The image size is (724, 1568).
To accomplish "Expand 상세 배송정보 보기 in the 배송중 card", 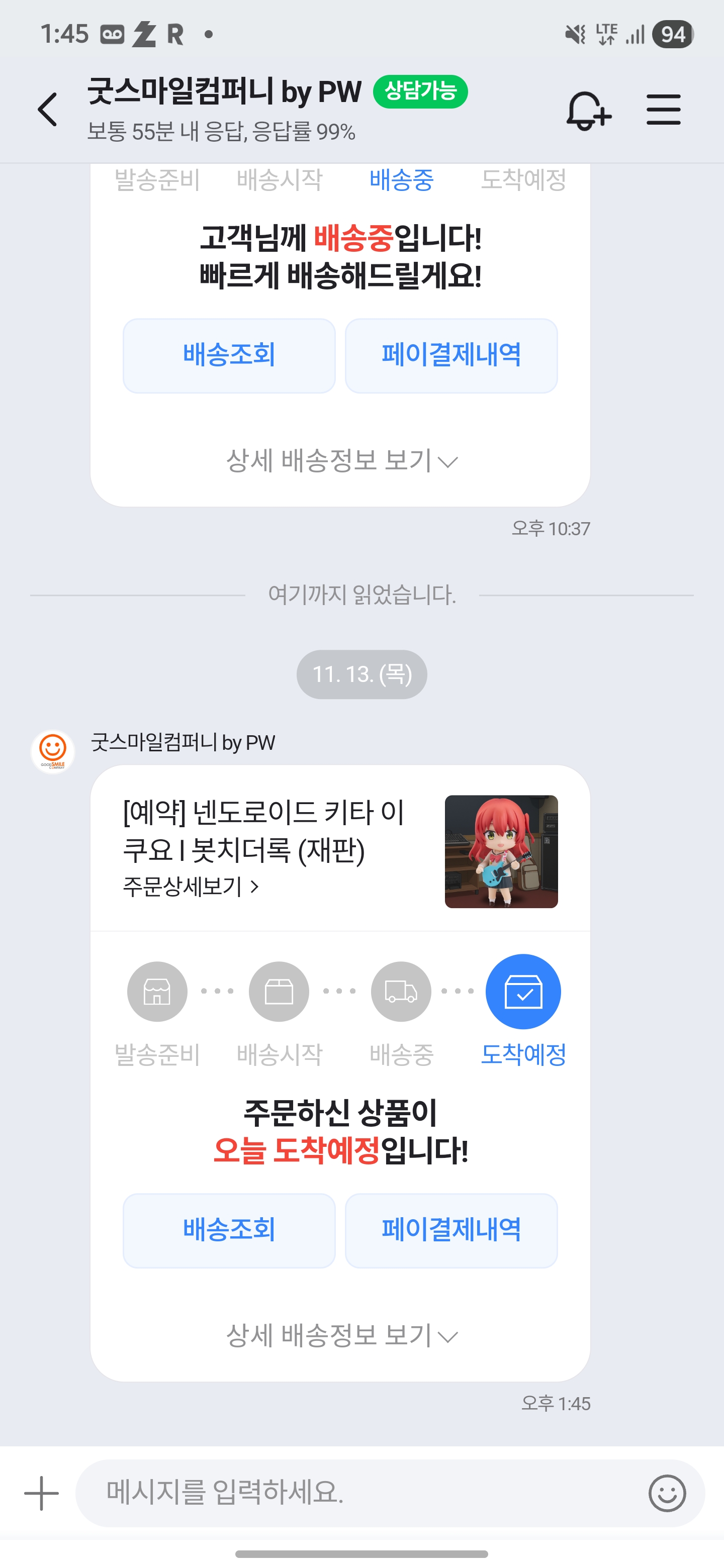I will [x=341, y=461].
